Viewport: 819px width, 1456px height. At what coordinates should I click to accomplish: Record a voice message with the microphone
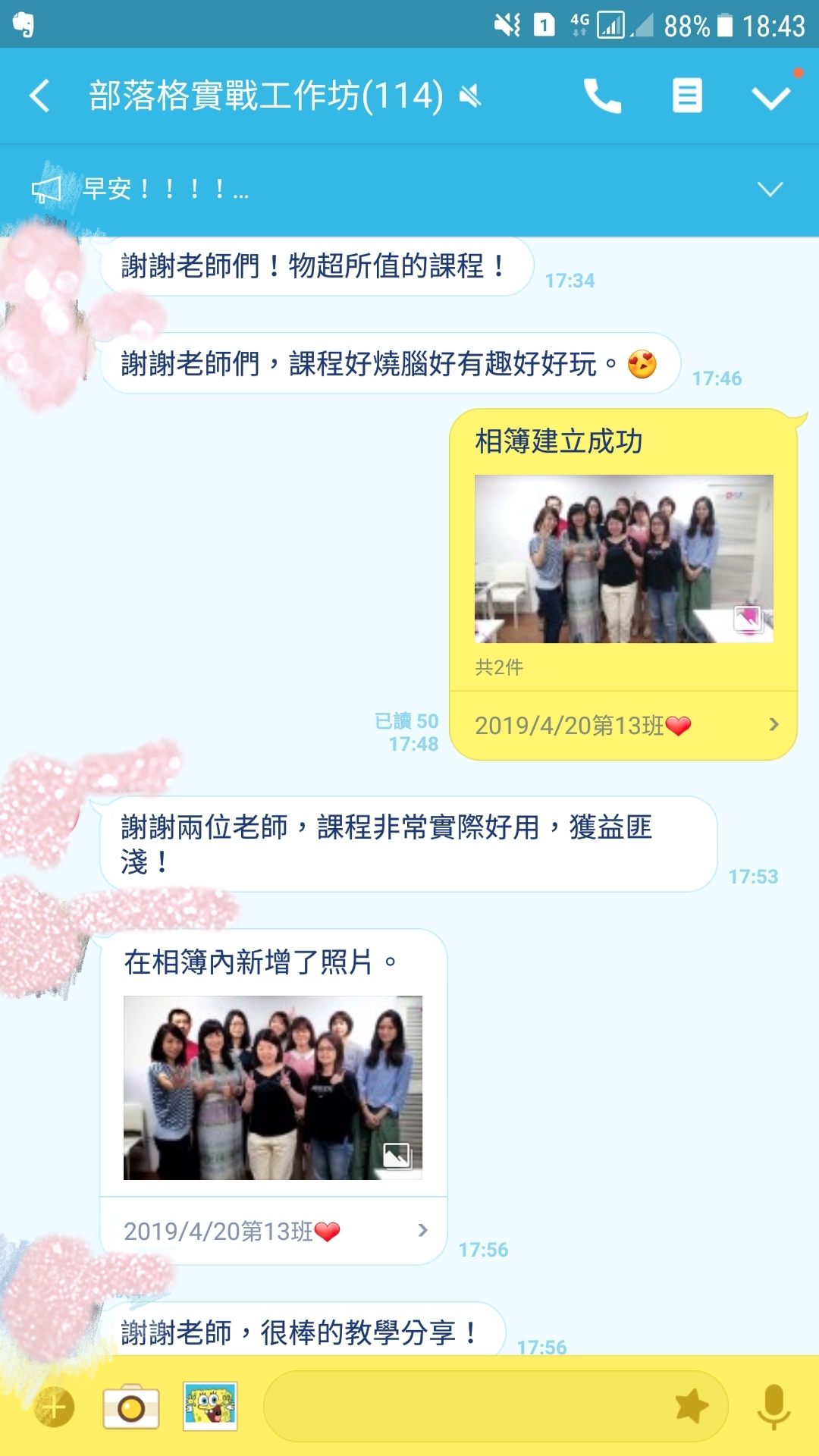[x=773, y=1407]
